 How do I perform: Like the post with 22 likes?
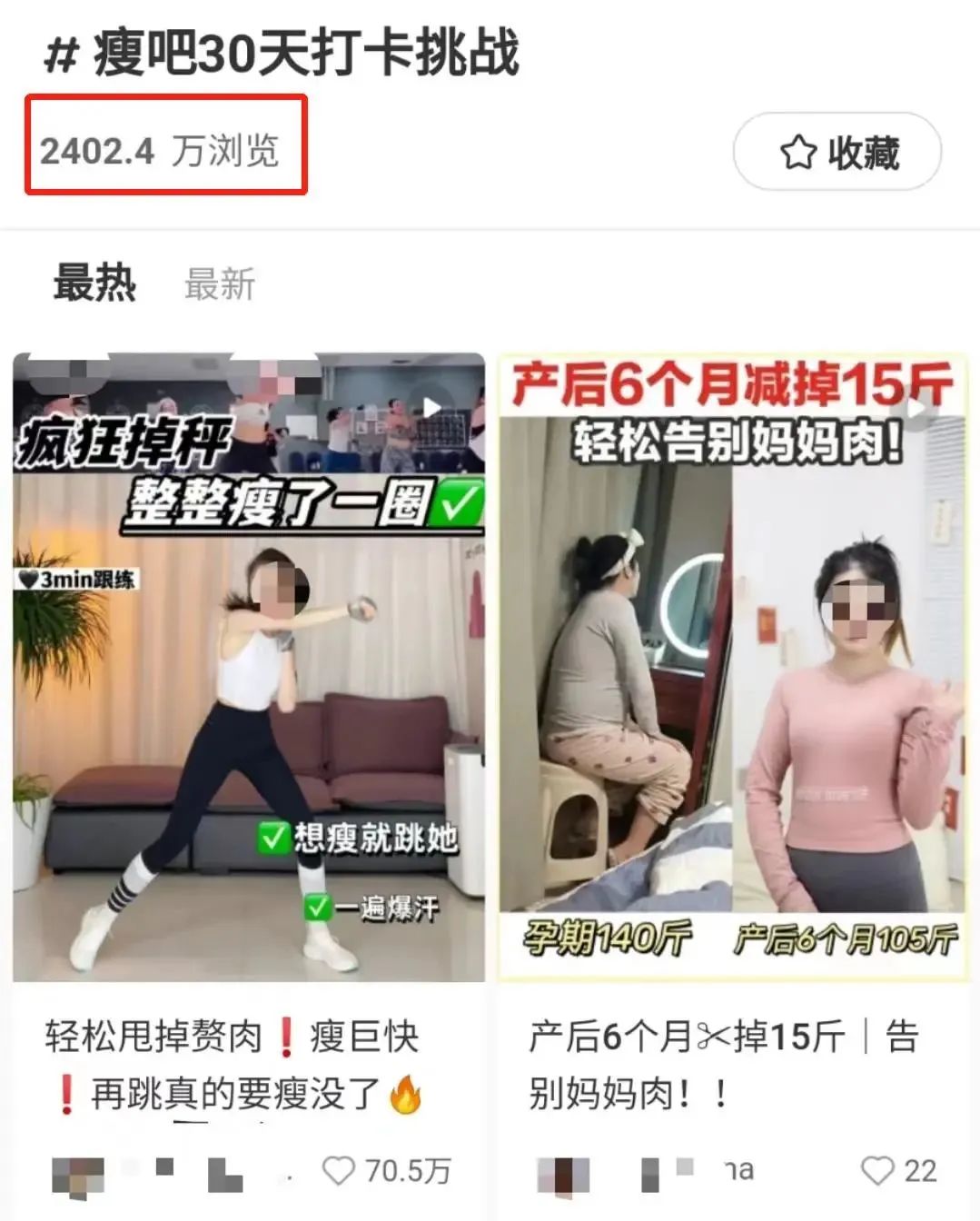tap(876, 1170)
